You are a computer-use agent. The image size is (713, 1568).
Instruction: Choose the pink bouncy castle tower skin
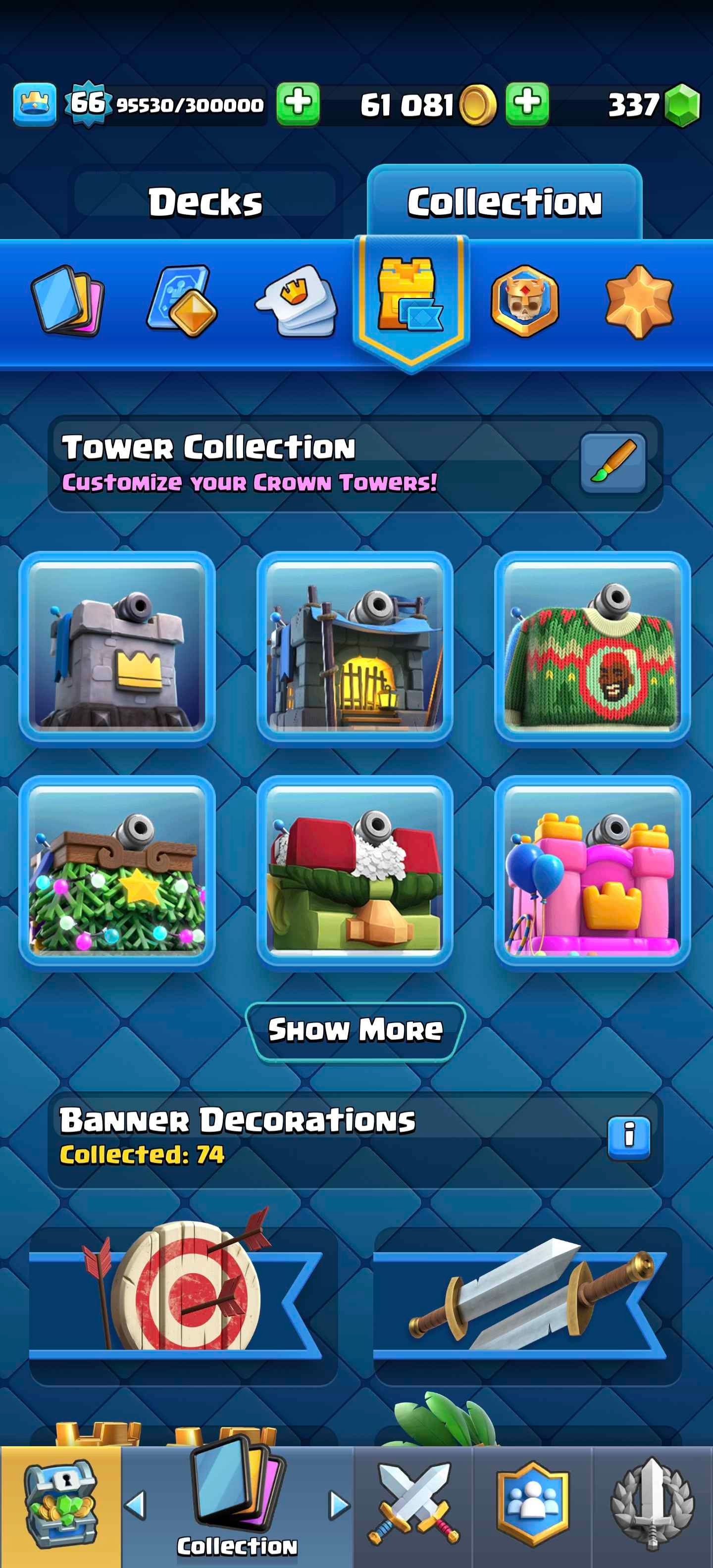click(592, 872)
